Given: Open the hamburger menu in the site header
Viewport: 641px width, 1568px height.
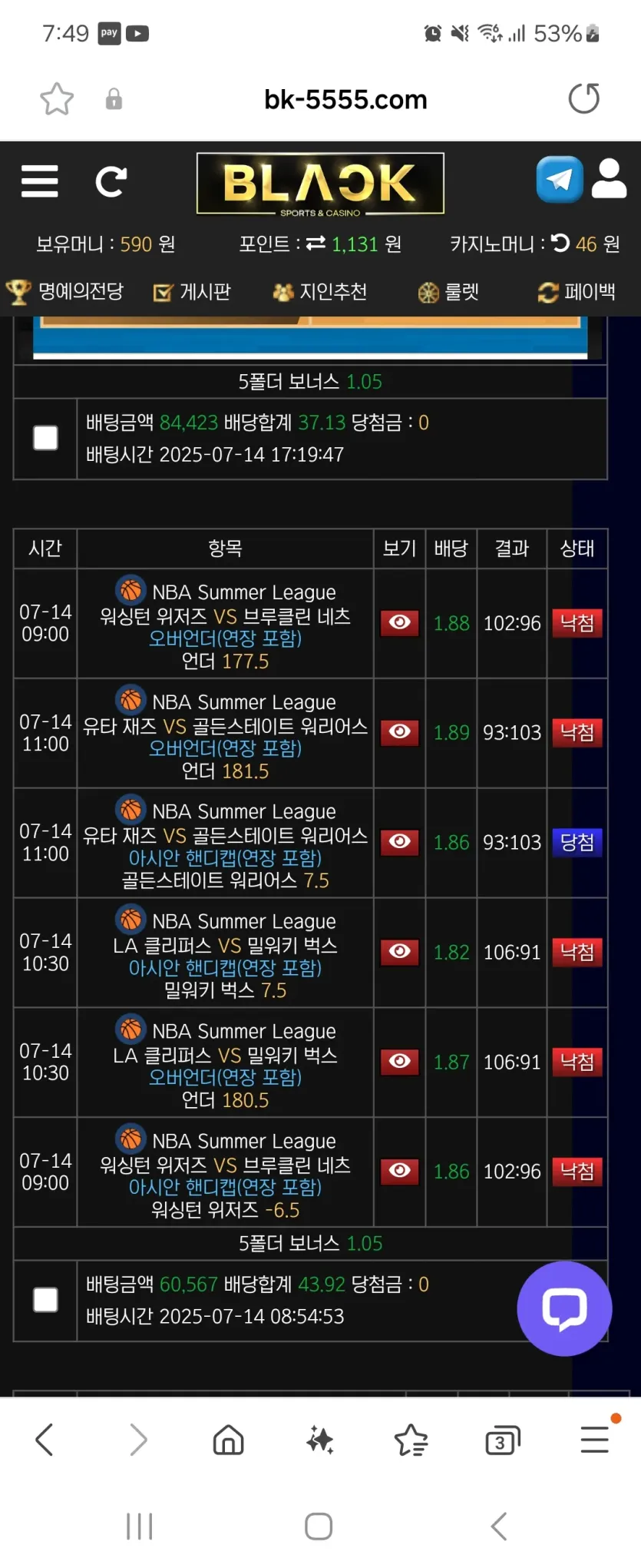Looking at the screenshot, I should coord(40,182).
